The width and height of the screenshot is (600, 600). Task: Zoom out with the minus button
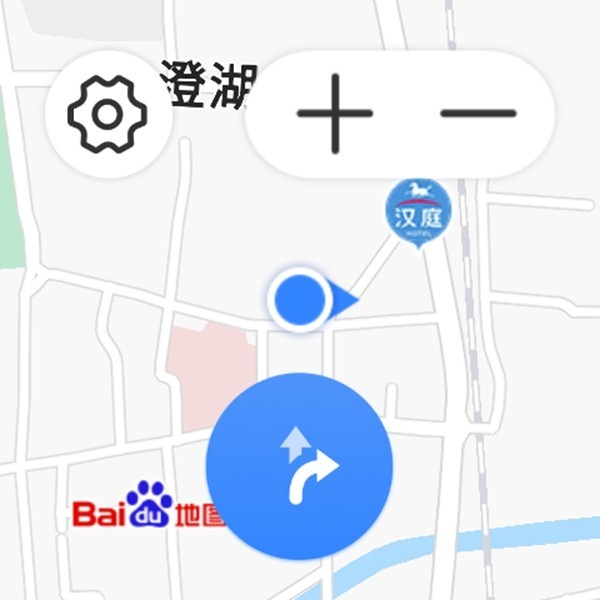click(477, 113)
